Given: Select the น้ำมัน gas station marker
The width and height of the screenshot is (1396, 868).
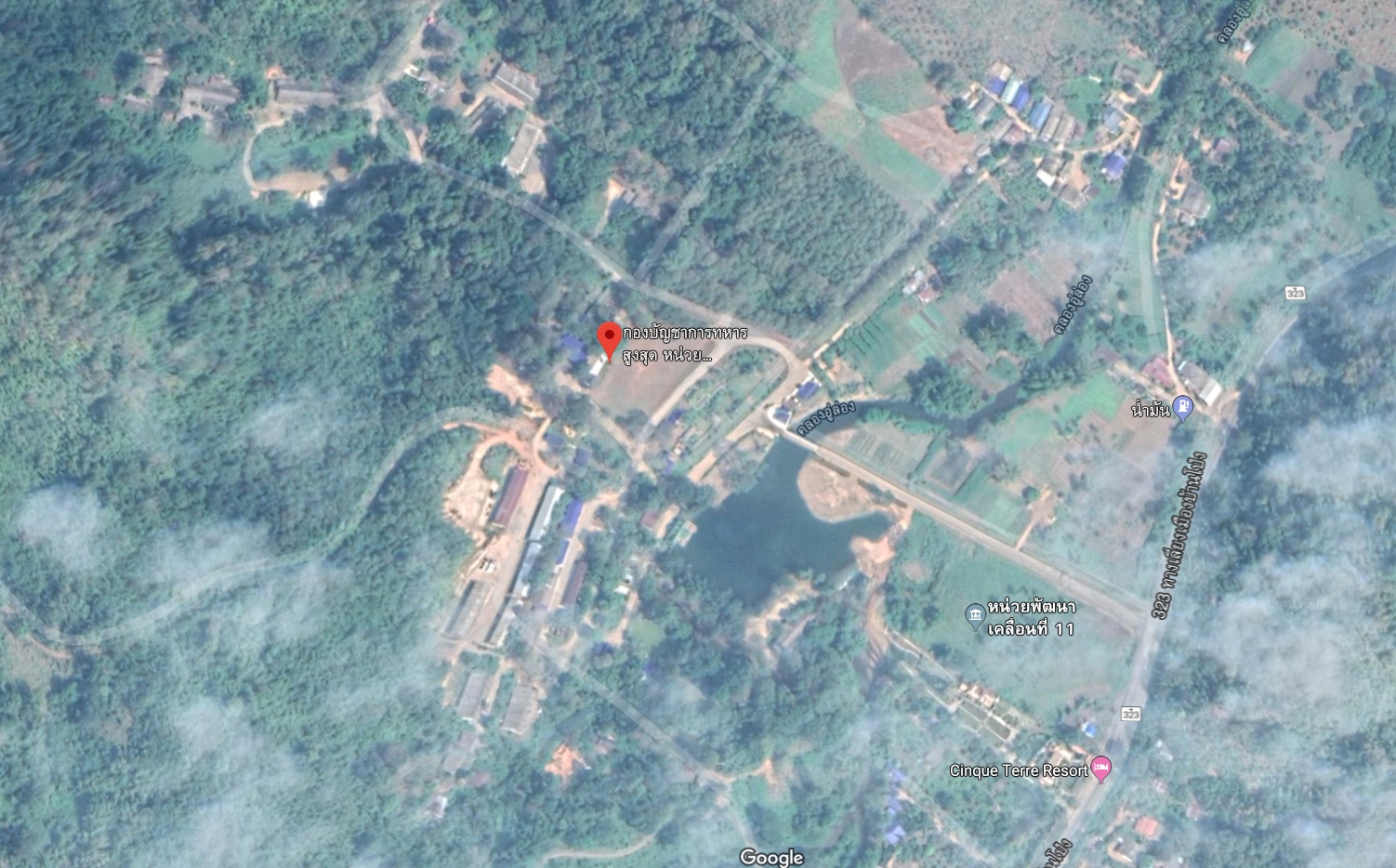Looking at the screenshot, I should pos(1182,407).
